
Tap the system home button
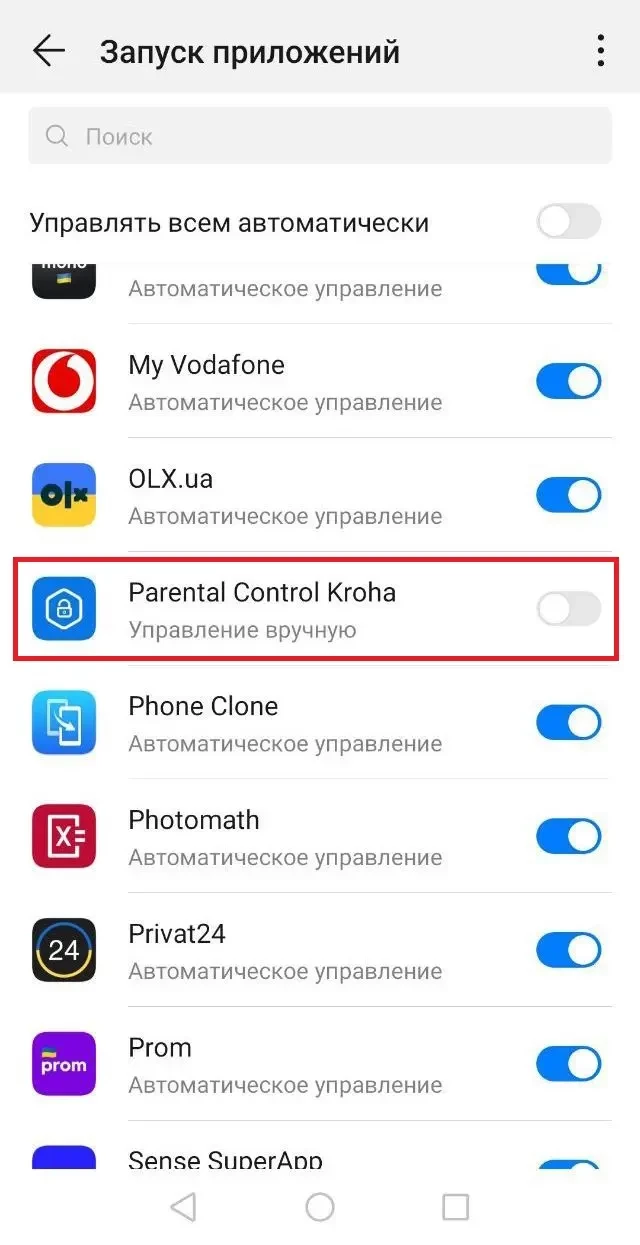[x=320, y=1207]
